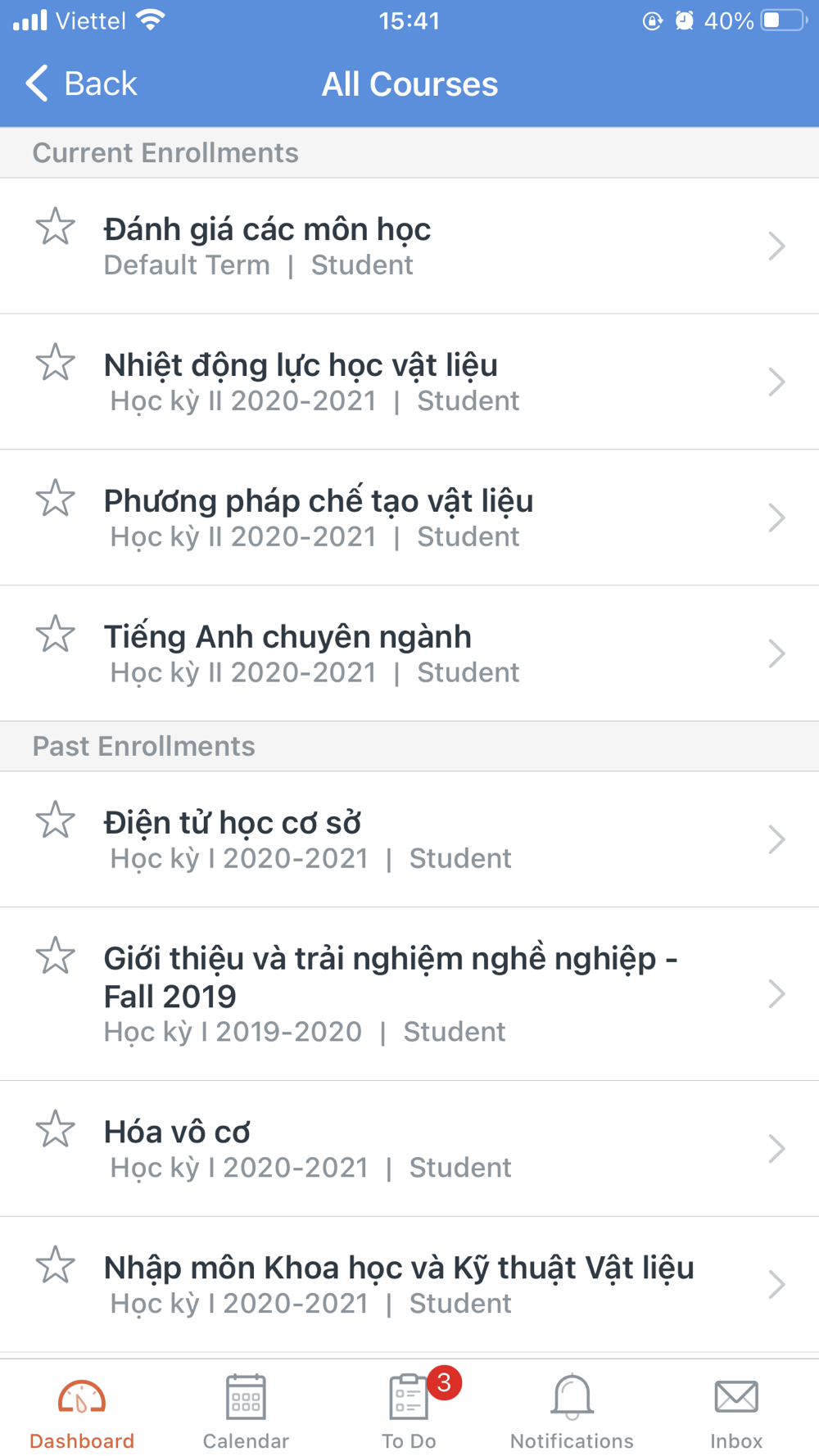Open Nhiệt động lực học vật liệu course
The width and height of the screenshot is (819, 1456).
(409, 382)
